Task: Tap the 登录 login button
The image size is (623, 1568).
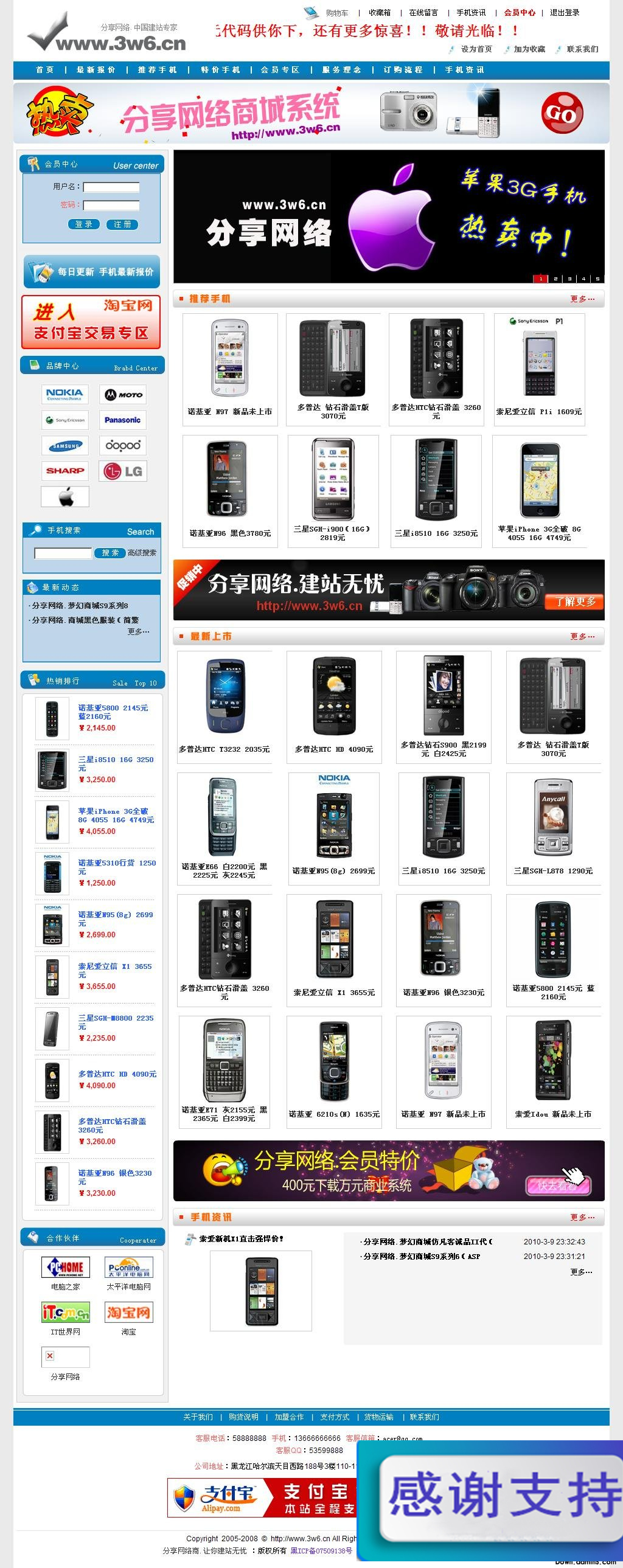Action: pos(83,224)
